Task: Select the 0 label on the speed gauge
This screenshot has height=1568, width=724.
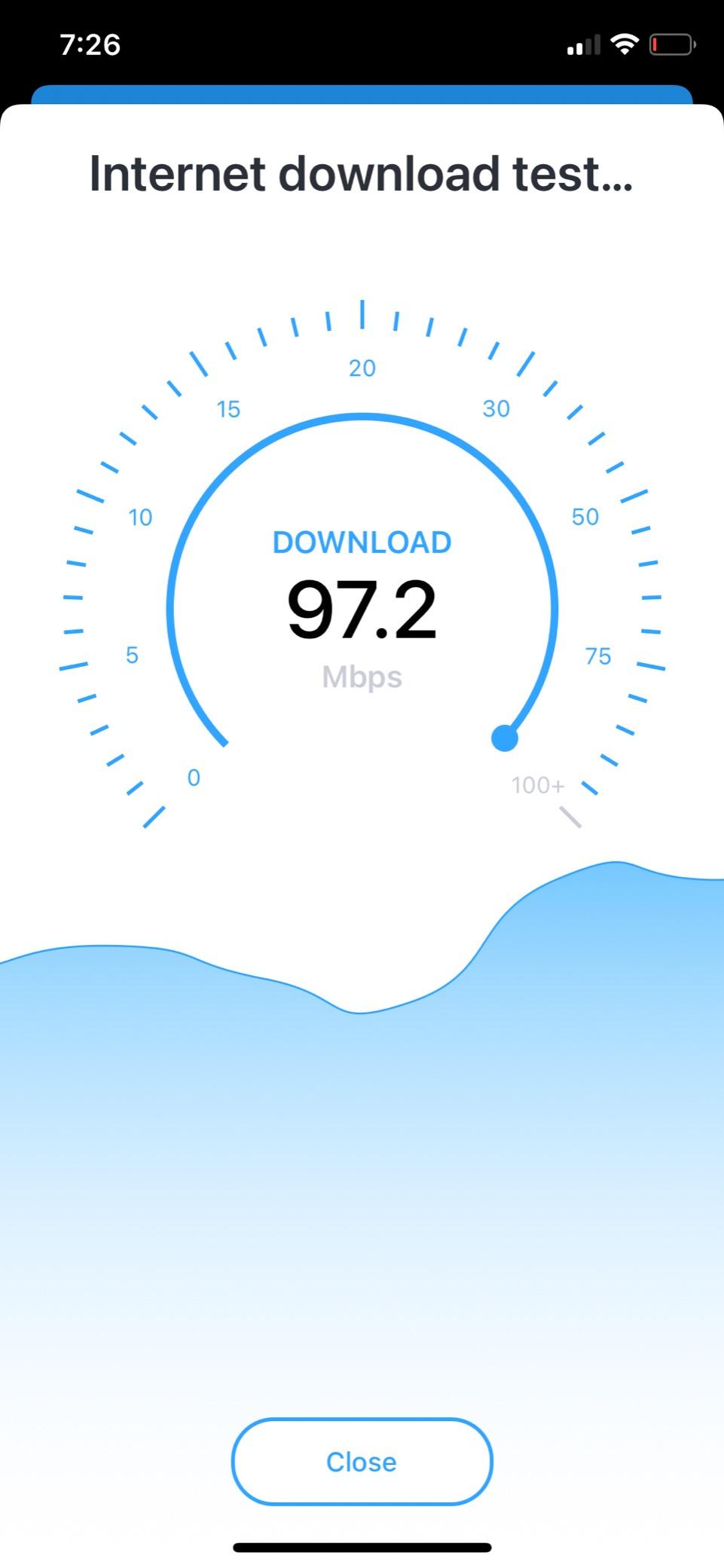Action: tap(194, 777)
